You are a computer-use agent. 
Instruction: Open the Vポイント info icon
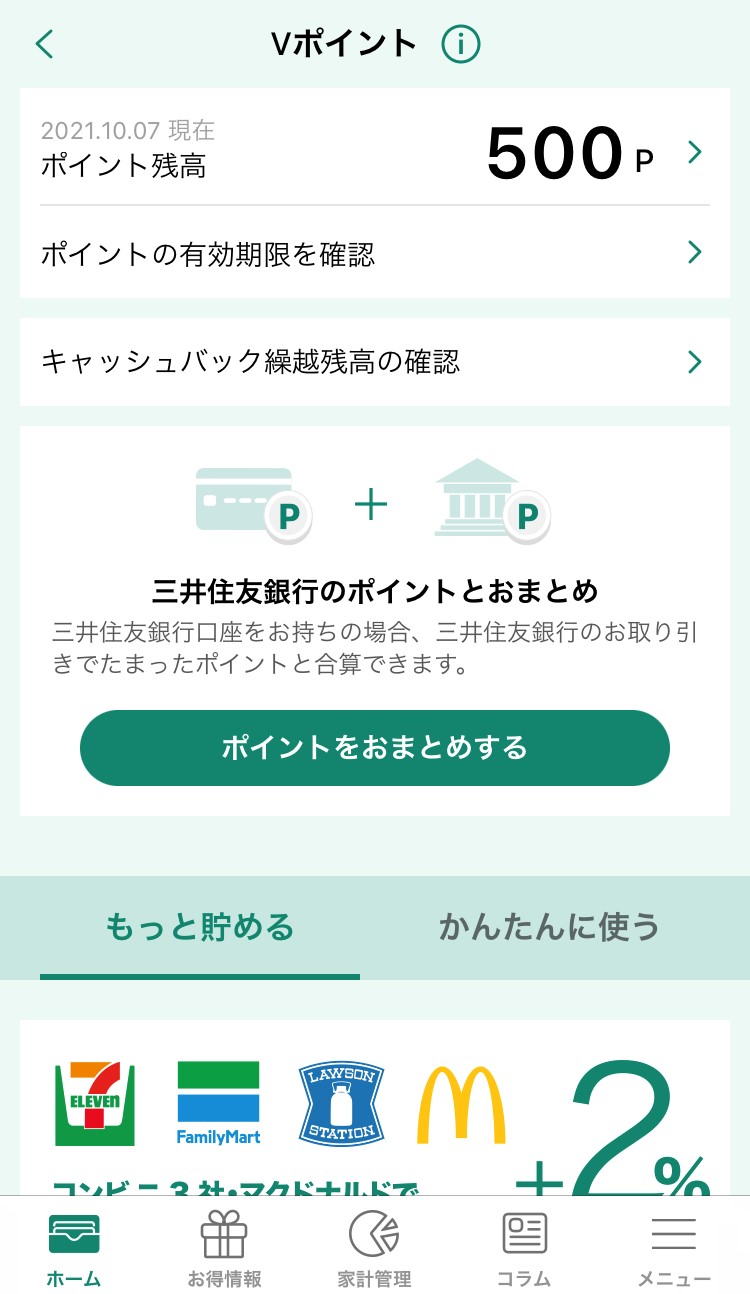(x=461, y=44)
